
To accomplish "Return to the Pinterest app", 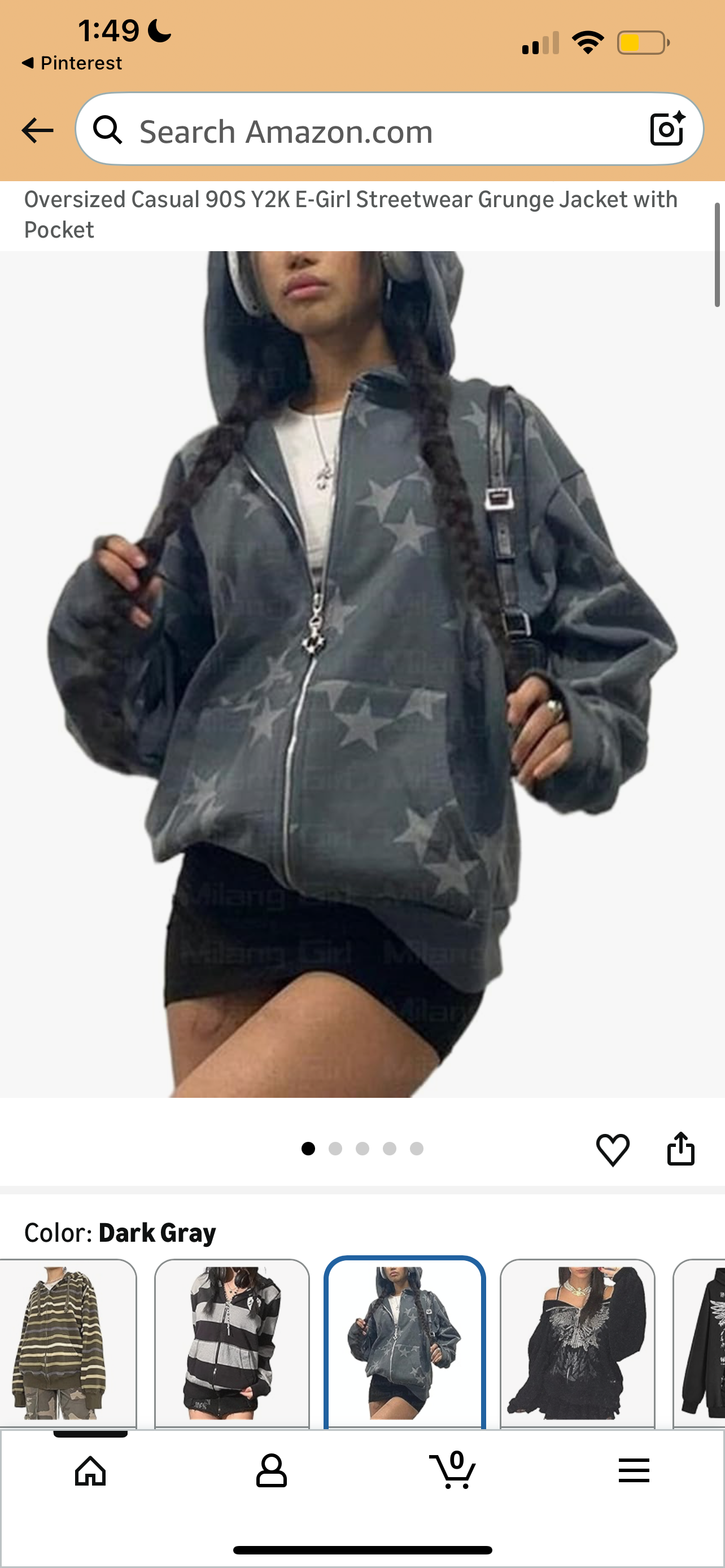I will coord(72,63).
